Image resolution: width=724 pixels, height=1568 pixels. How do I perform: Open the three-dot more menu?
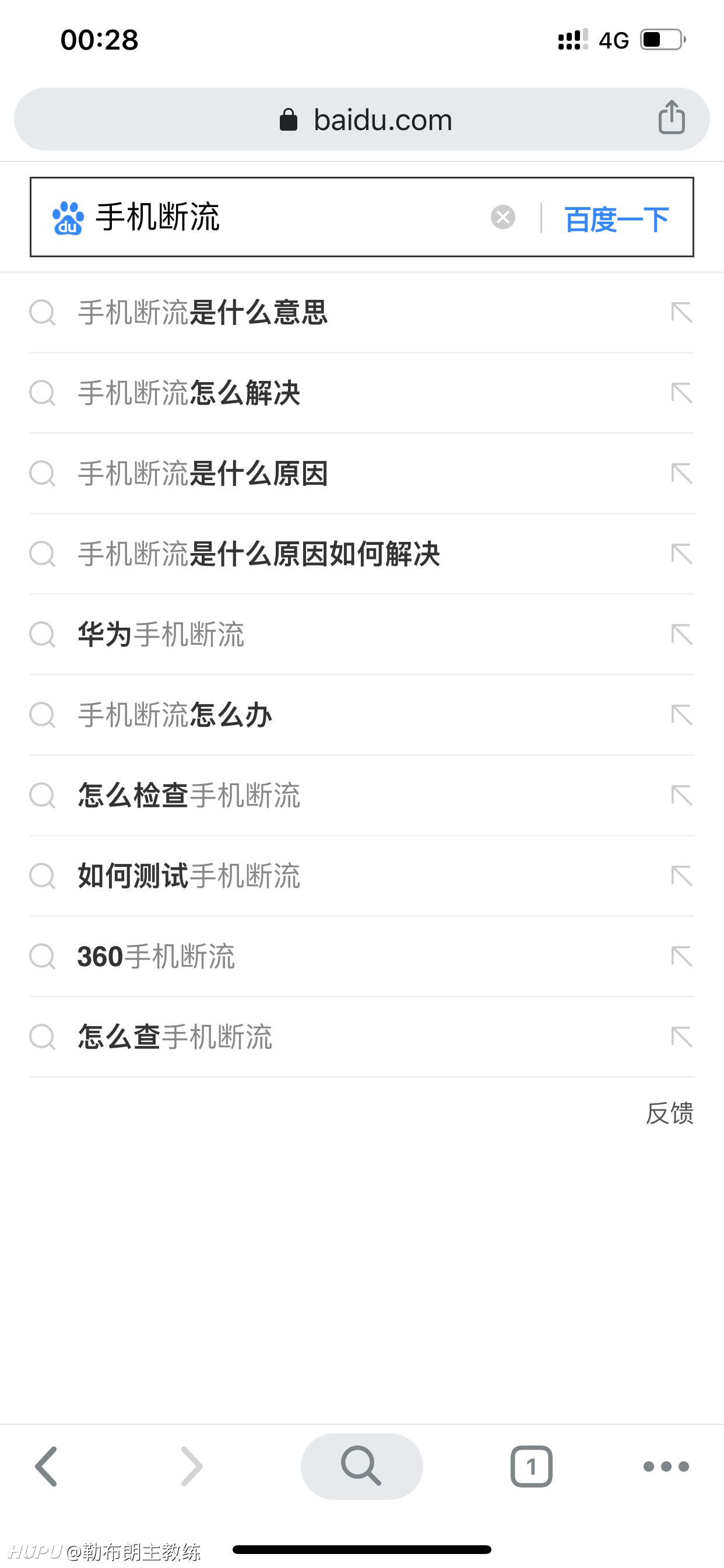[666, 1466]
